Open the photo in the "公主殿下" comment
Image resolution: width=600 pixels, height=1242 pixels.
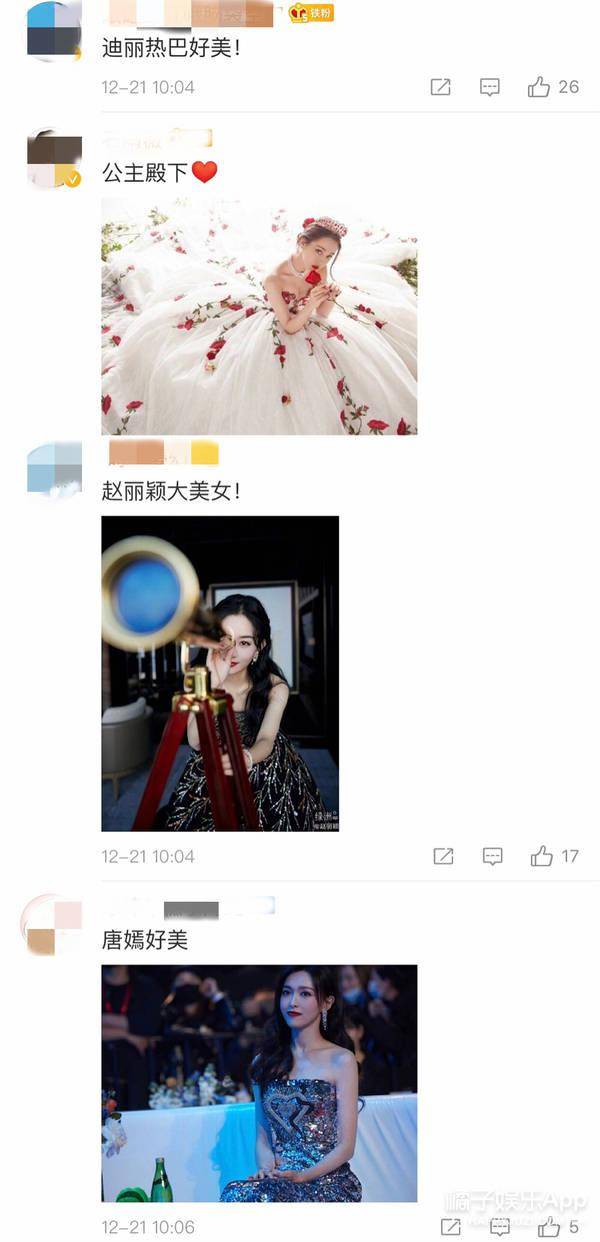click(259, 315)
